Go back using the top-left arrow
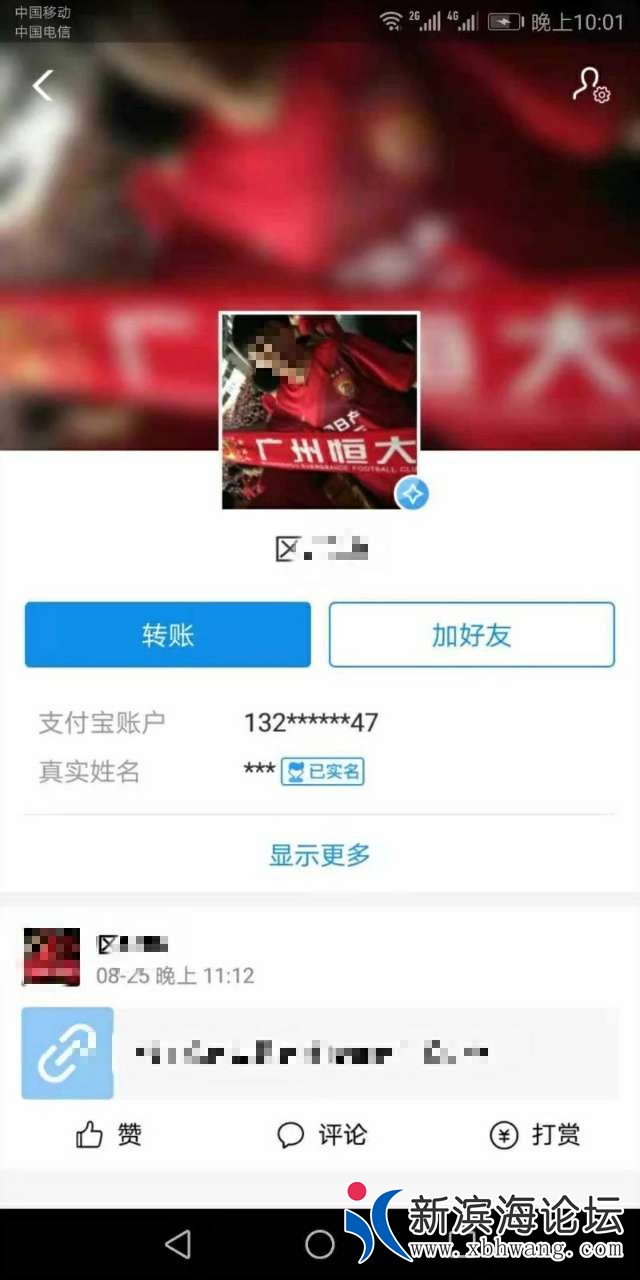The image size is (640, 1280). pyautogui.click(x=42, y=86)
